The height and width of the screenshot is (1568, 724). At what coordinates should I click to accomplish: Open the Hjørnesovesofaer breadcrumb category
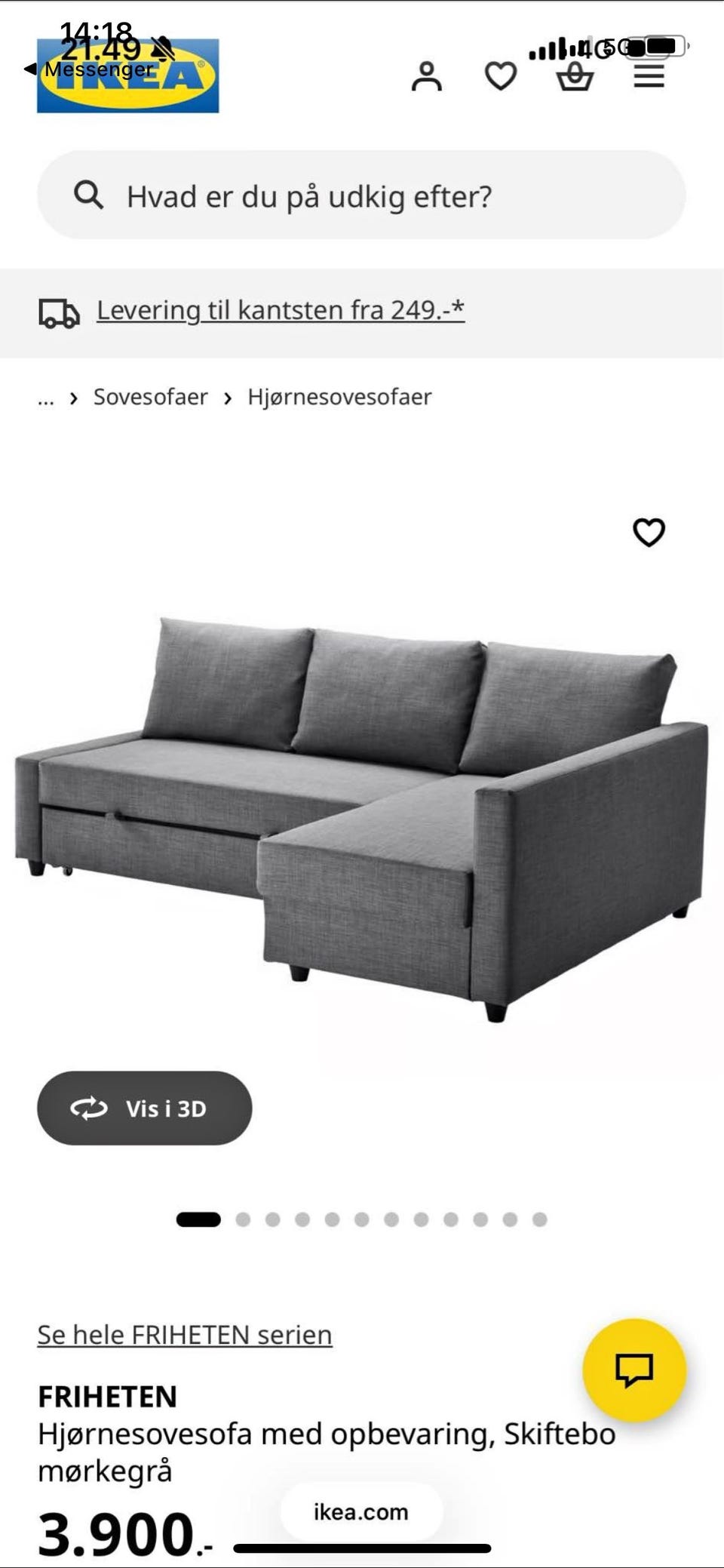tap(339, 397)
